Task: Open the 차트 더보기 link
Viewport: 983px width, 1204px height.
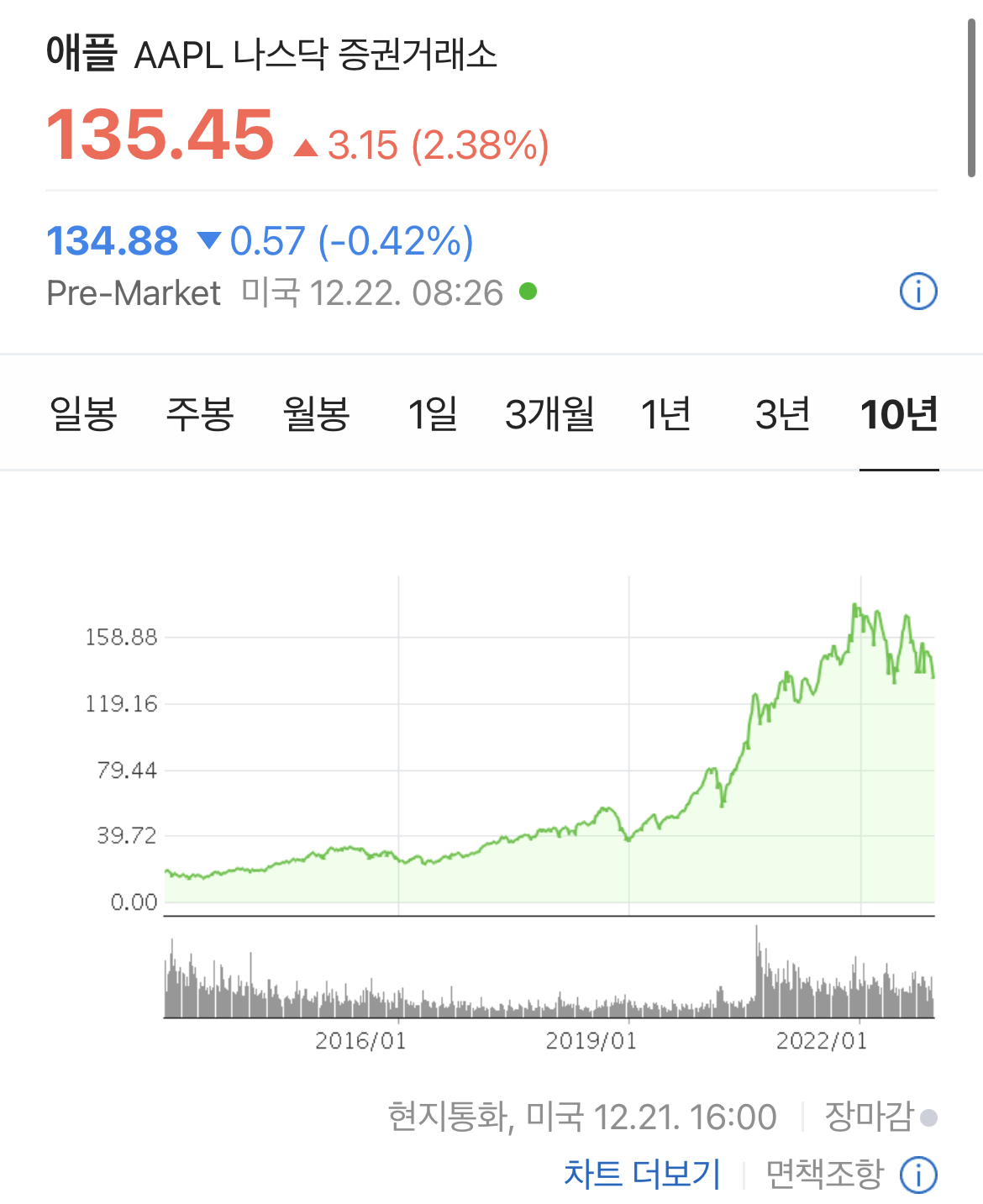Action: tap(642, 1174)
